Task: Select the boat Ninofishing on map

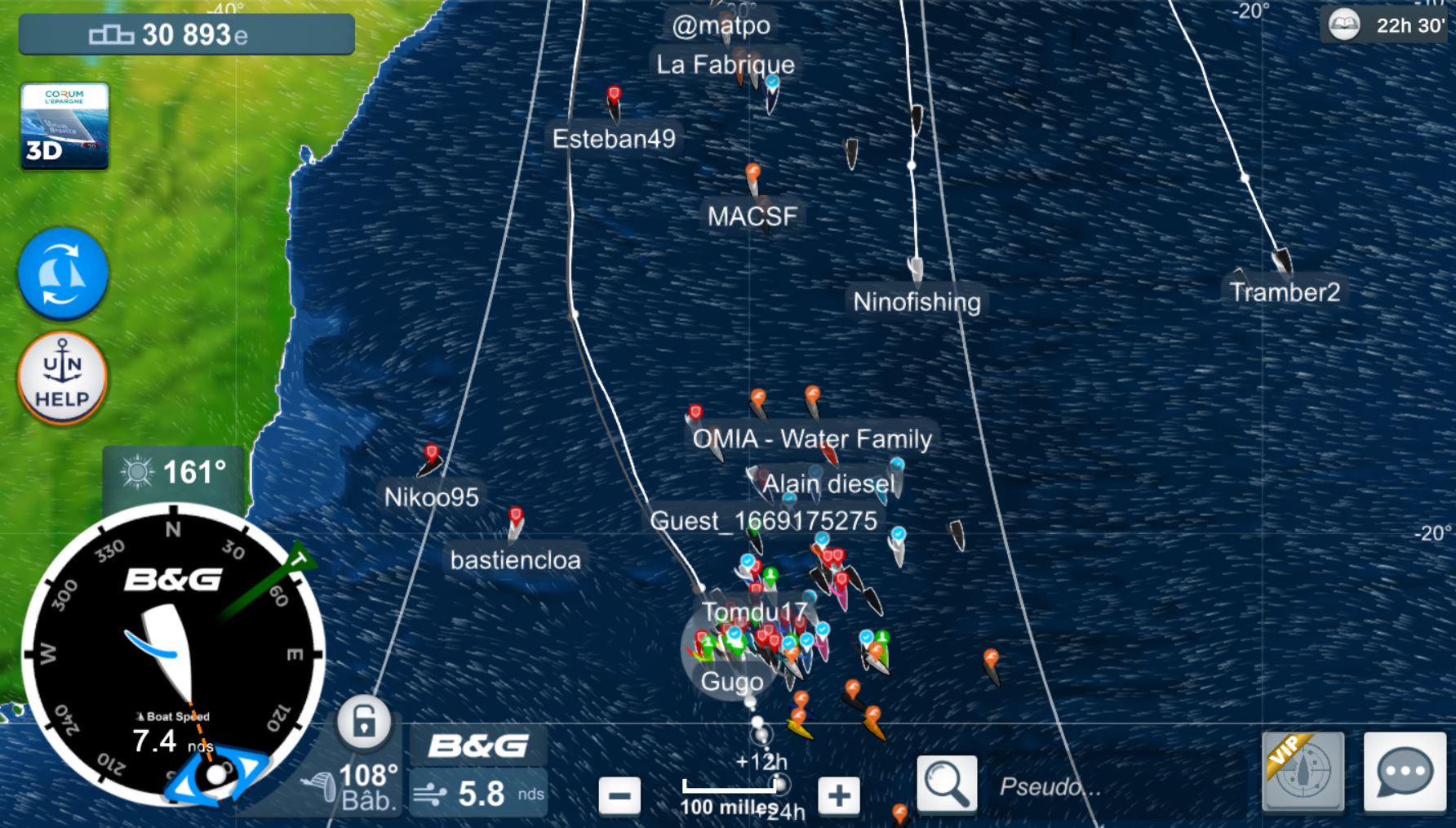Action: point(916,270)
